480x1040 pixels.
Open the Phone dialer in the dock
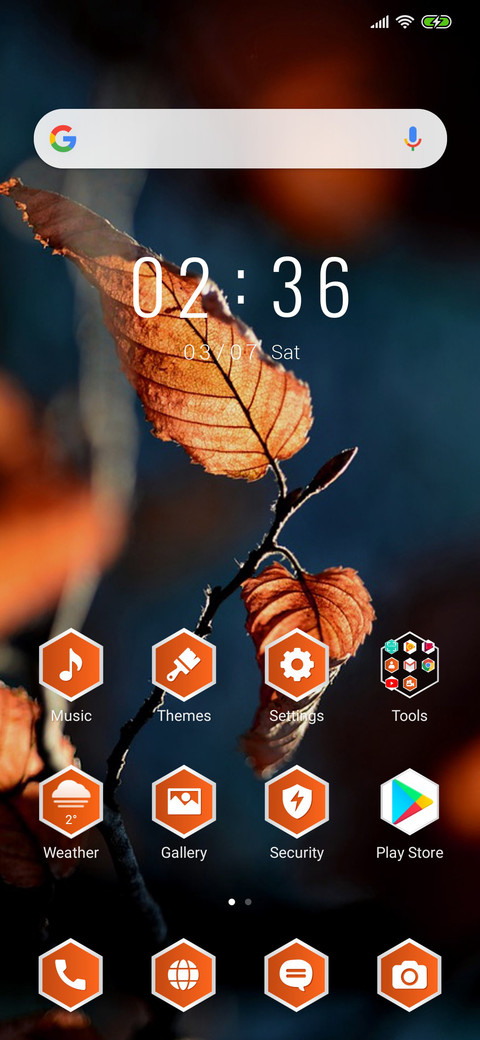tap(71, 975)
